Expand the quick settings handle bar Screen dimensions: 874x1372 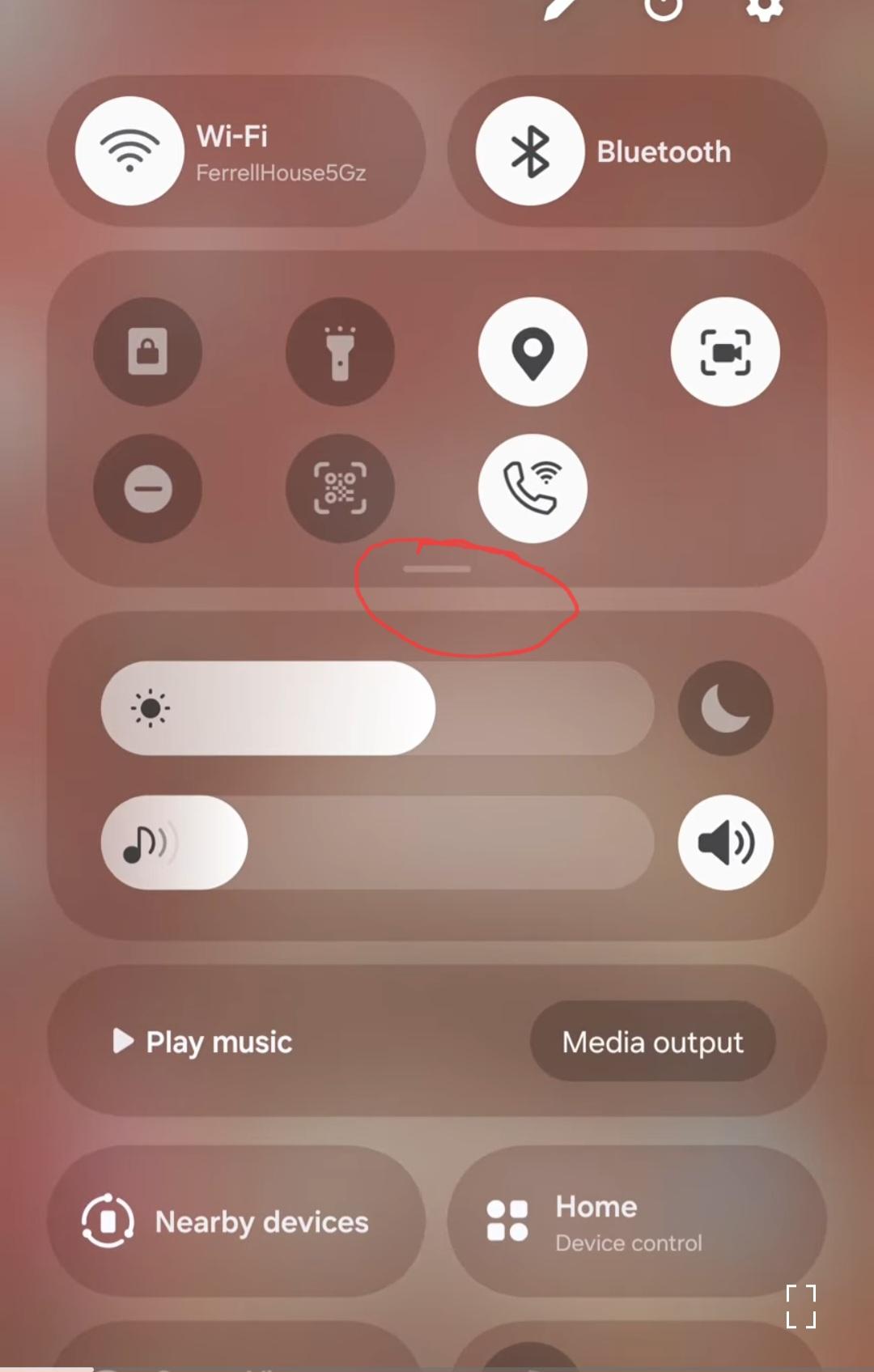(x=437, y=569)
